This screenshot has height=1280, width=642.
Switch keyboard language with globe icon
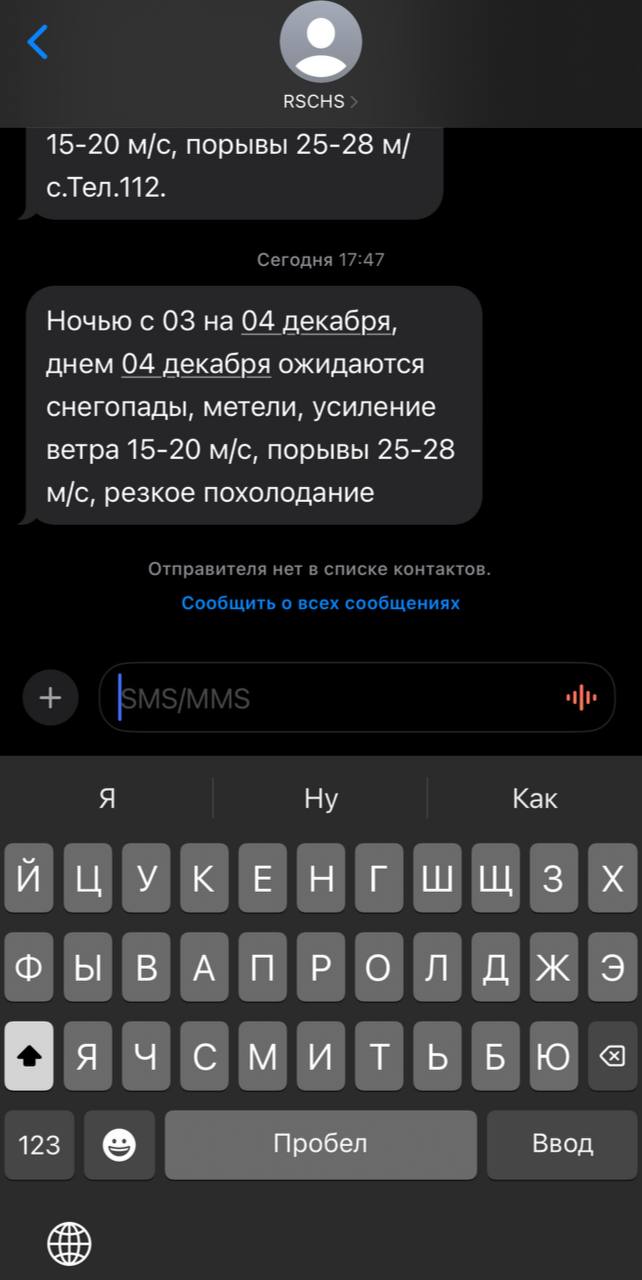pos(69,1244)
